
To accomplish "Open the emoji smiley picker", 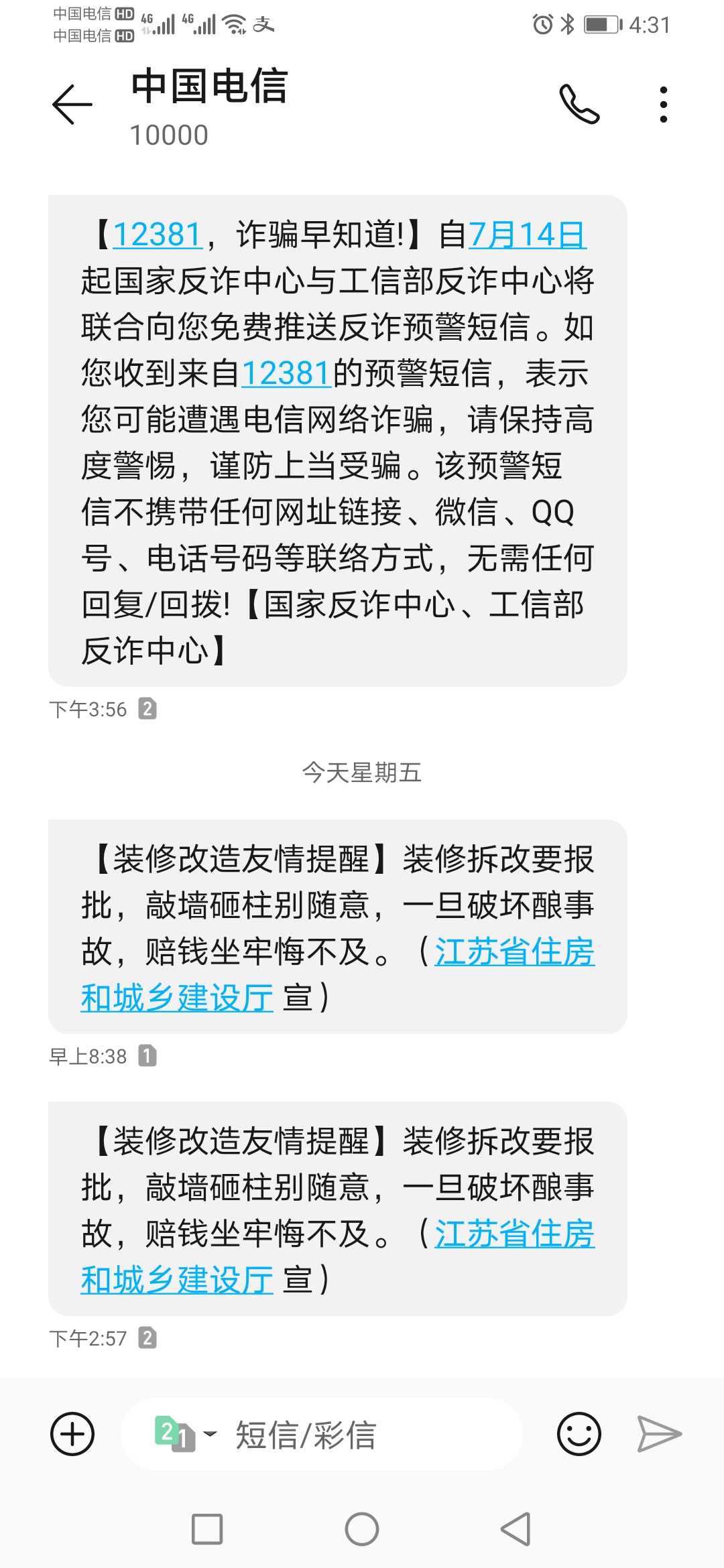I will pos(579,1434).
